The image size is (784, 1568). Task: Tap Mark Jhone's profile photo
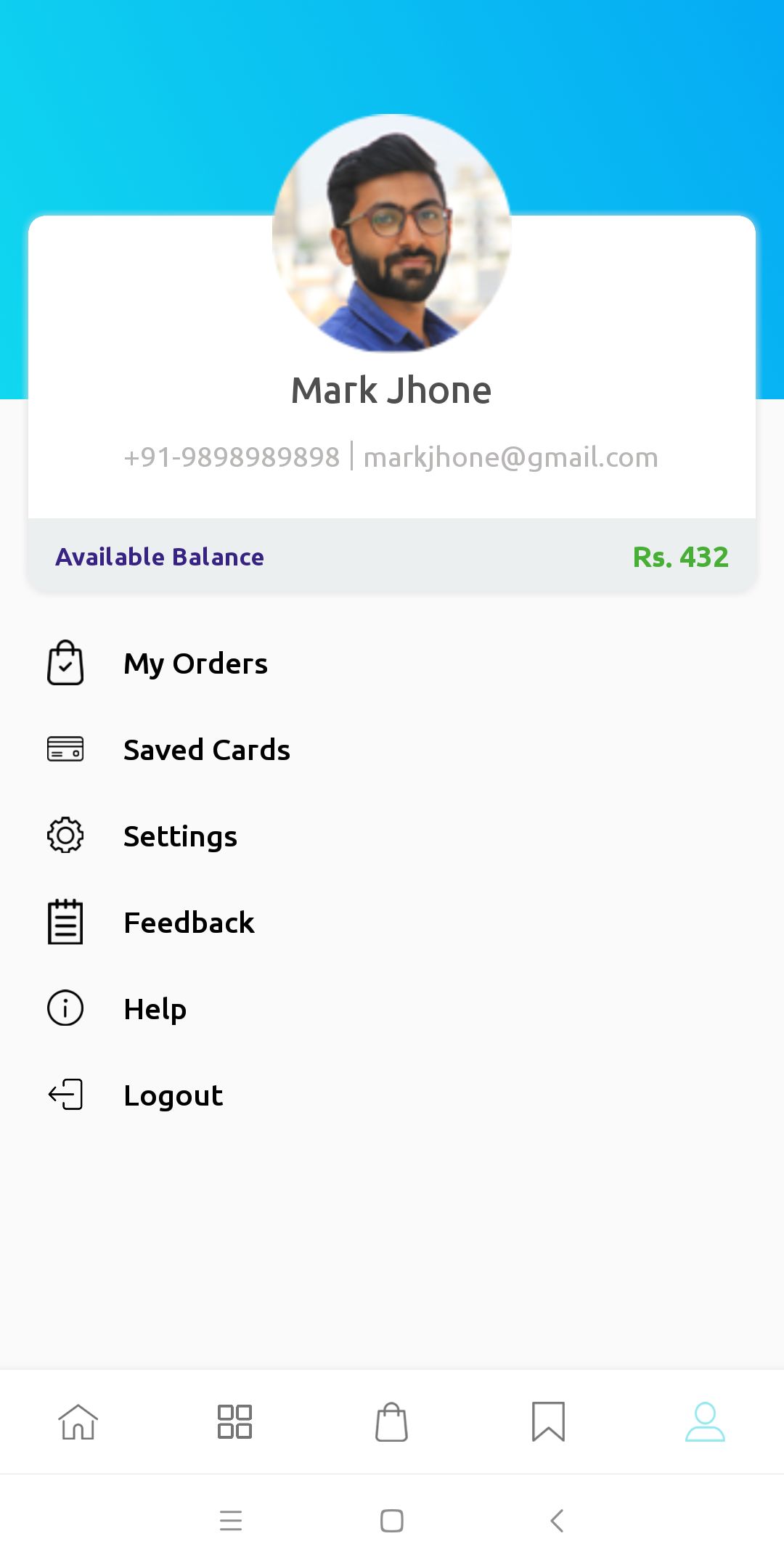(392, 233)
